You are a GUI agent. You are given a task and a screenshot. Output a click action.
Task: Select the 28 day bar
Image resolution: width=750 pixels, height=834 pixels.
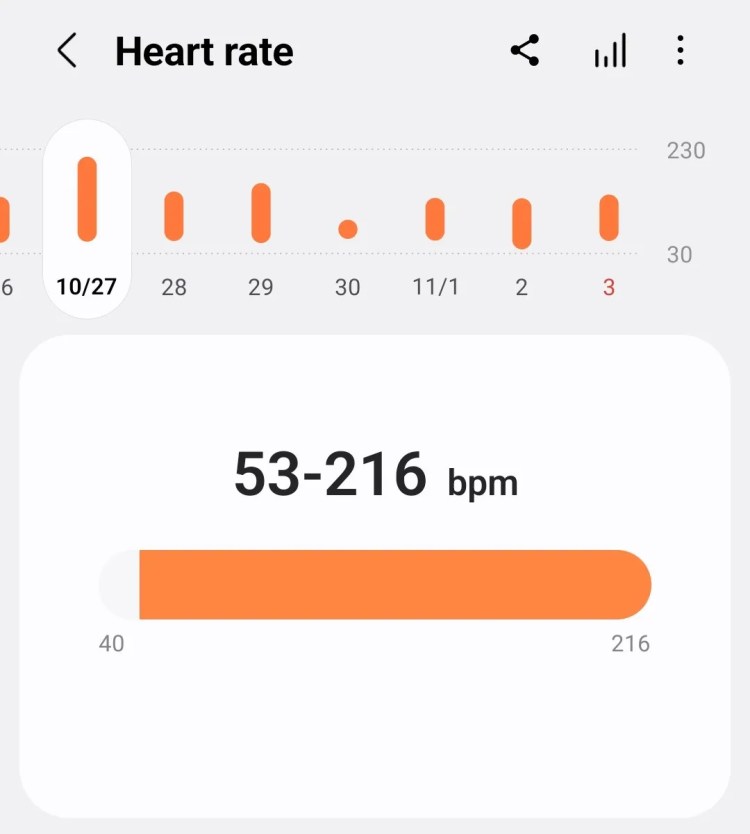174,217
